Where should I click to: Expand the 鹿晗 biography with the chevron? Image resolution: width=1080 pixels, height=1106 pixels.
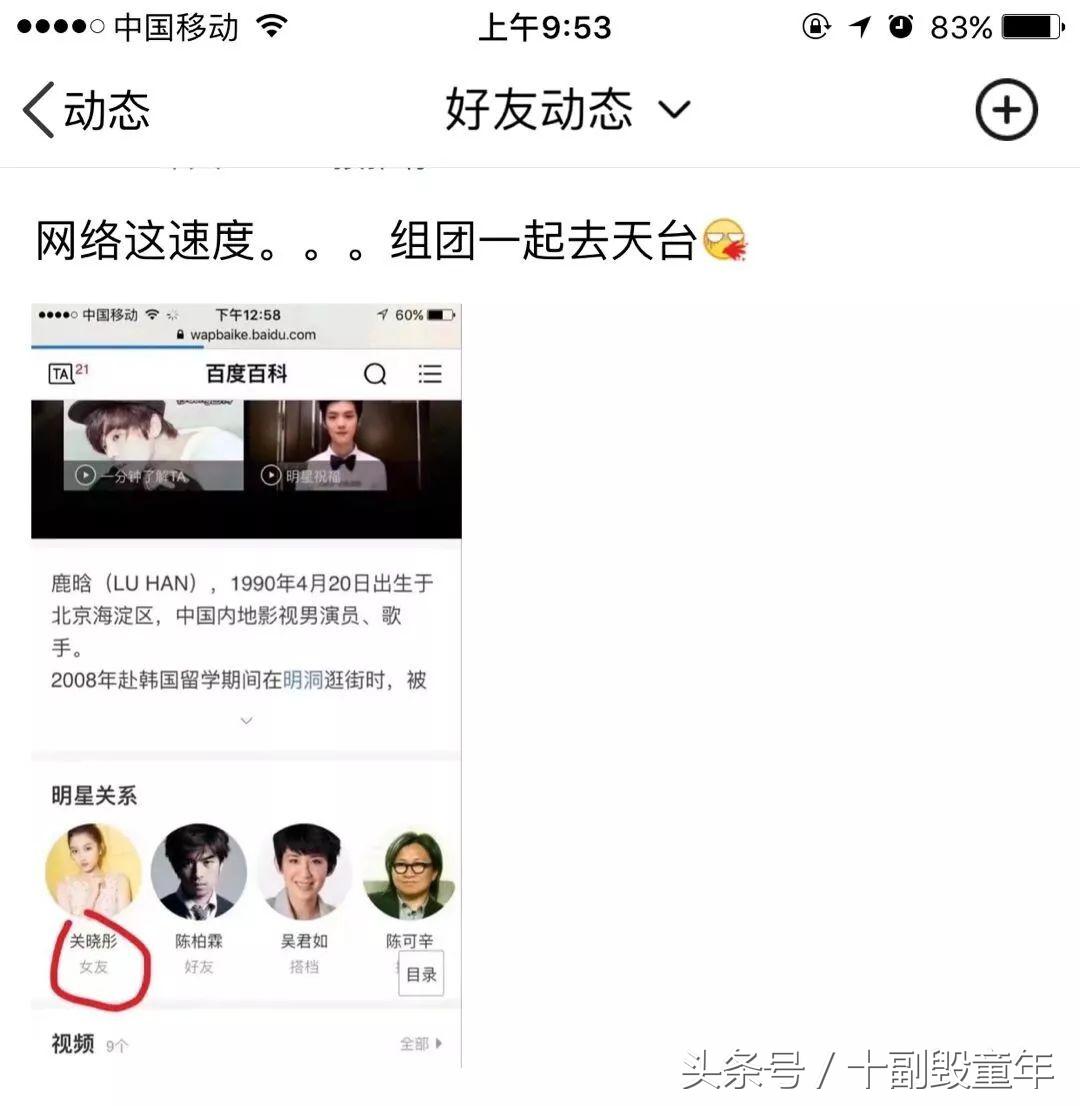click(245, 720)
